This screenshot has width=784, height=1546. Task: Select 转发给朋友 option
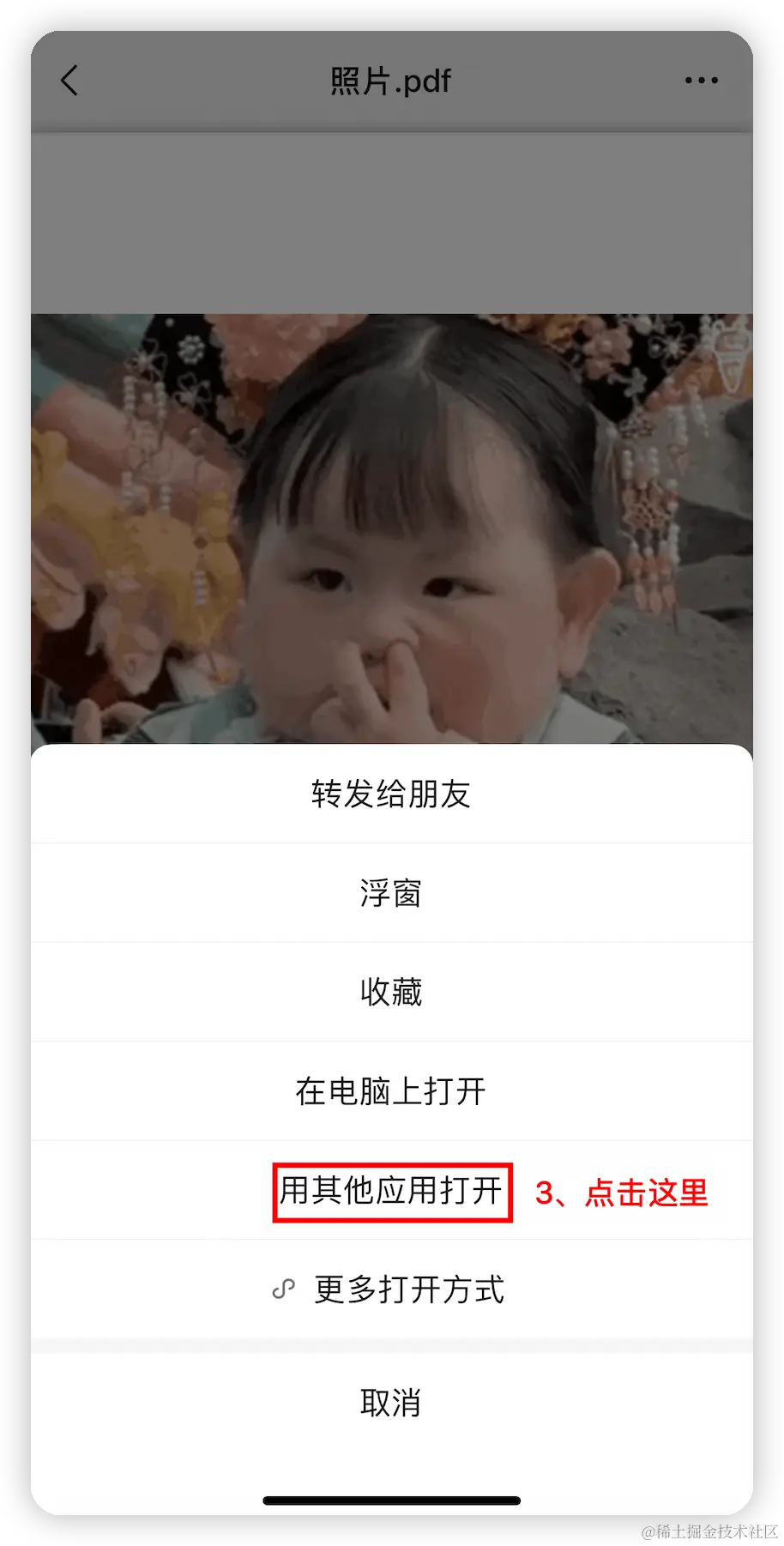coord(391,794)
